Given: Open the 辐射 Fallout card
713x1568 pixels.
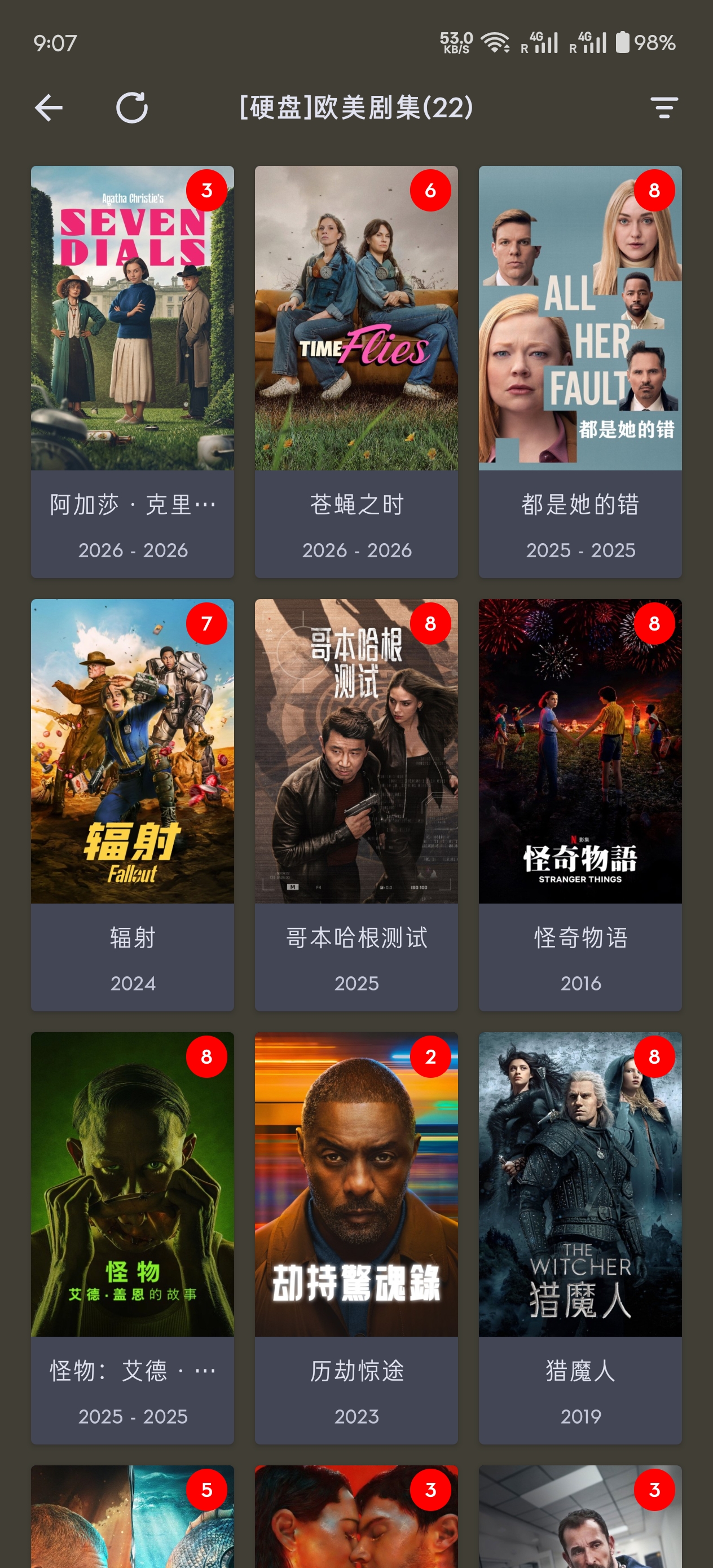Looking at the screenshot, I should coord(132,804).
